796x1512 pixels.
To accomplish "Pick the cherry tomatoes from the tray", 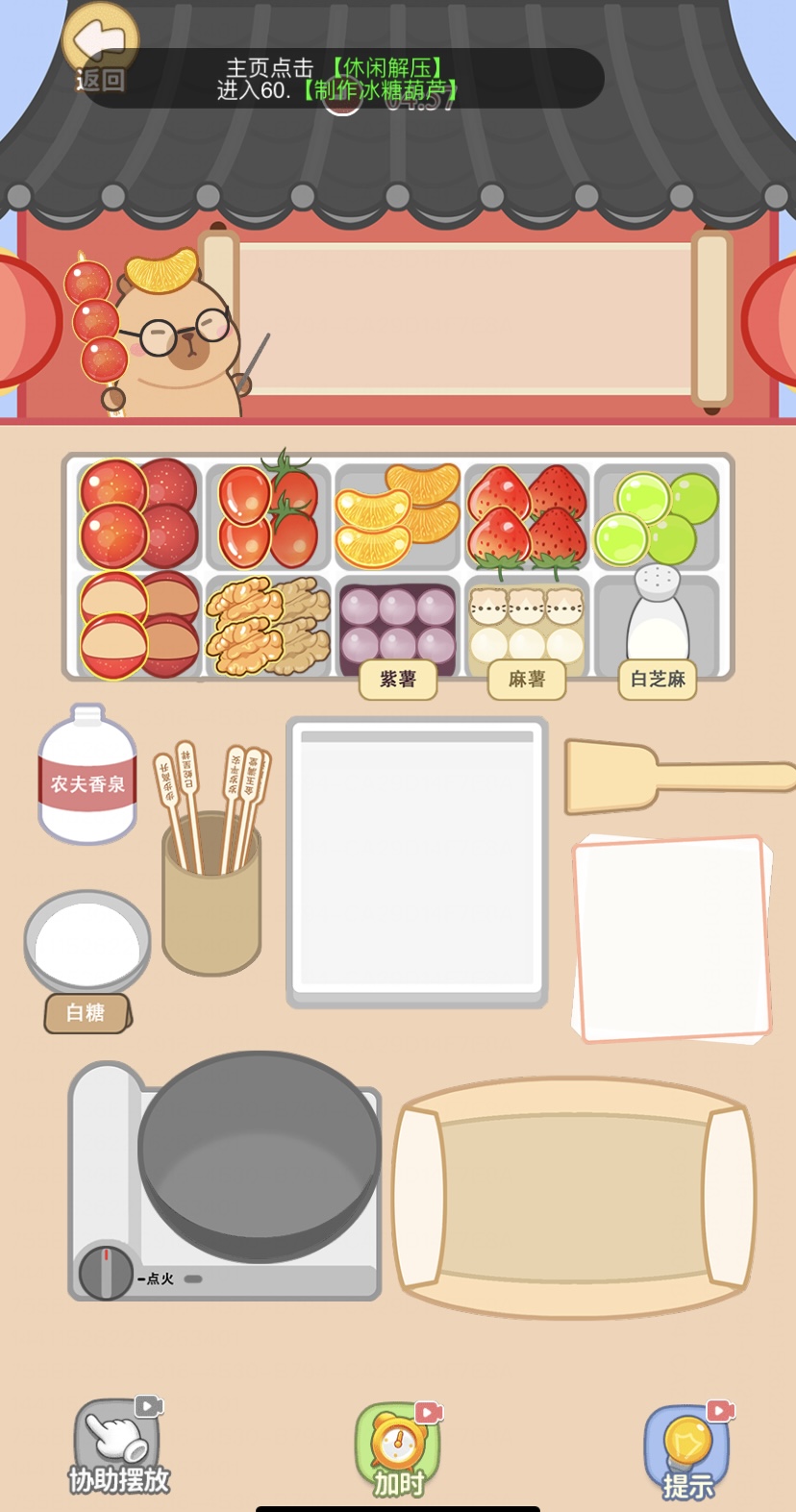I will 268,515.
